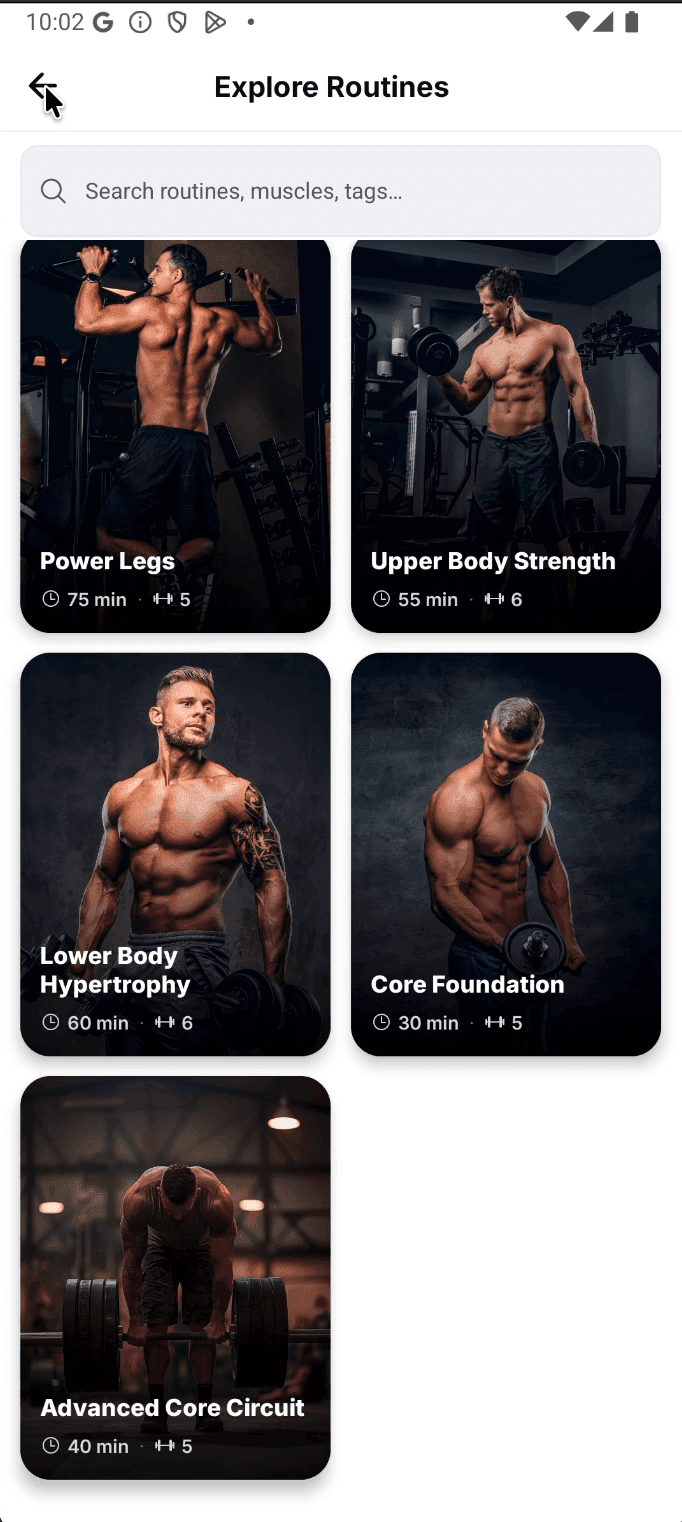Viewport: 682px width, 1522px height.
Task: Select the Lower Body Hypertrophy card
Action: [x=175, y=854]
